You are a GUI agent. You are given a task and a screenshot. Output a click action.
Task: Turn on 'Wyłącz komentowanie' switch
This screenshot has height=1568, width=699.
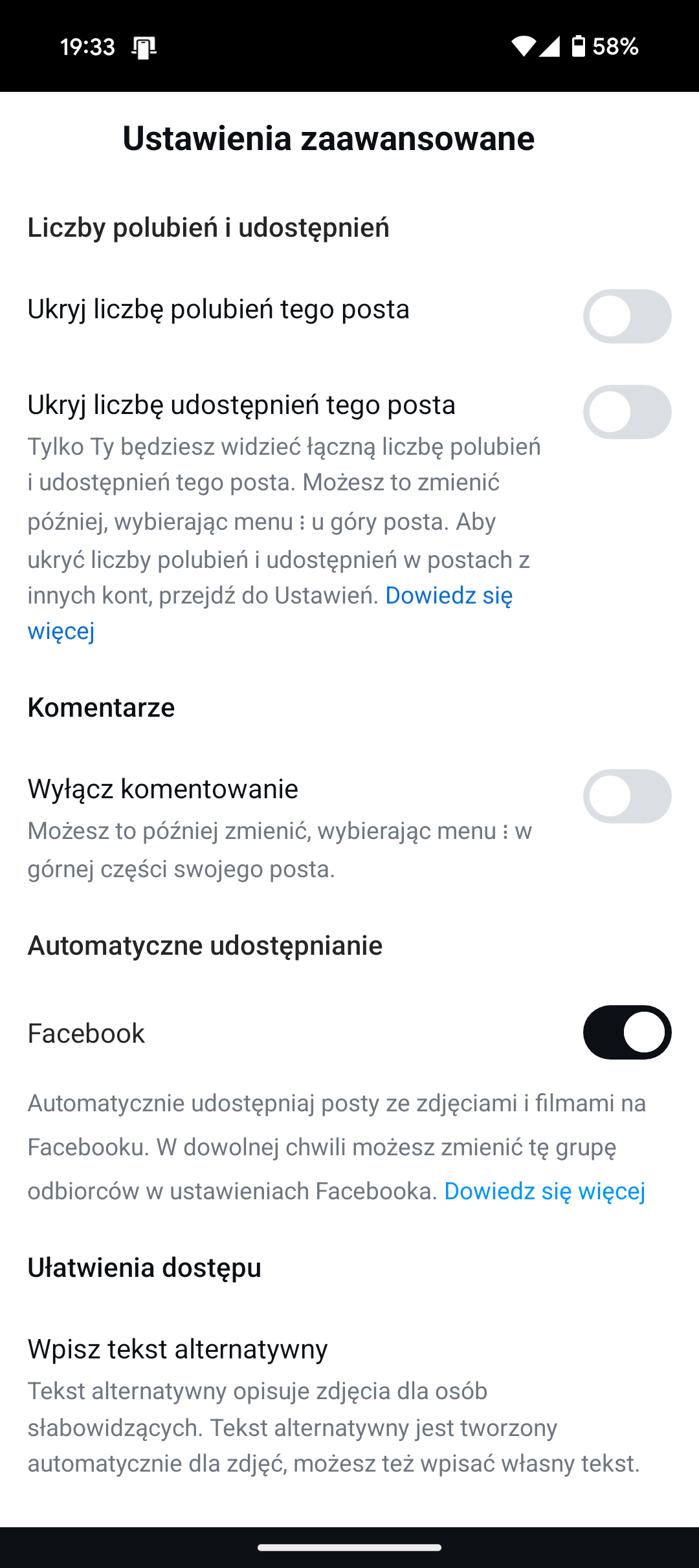click(627, 796)
